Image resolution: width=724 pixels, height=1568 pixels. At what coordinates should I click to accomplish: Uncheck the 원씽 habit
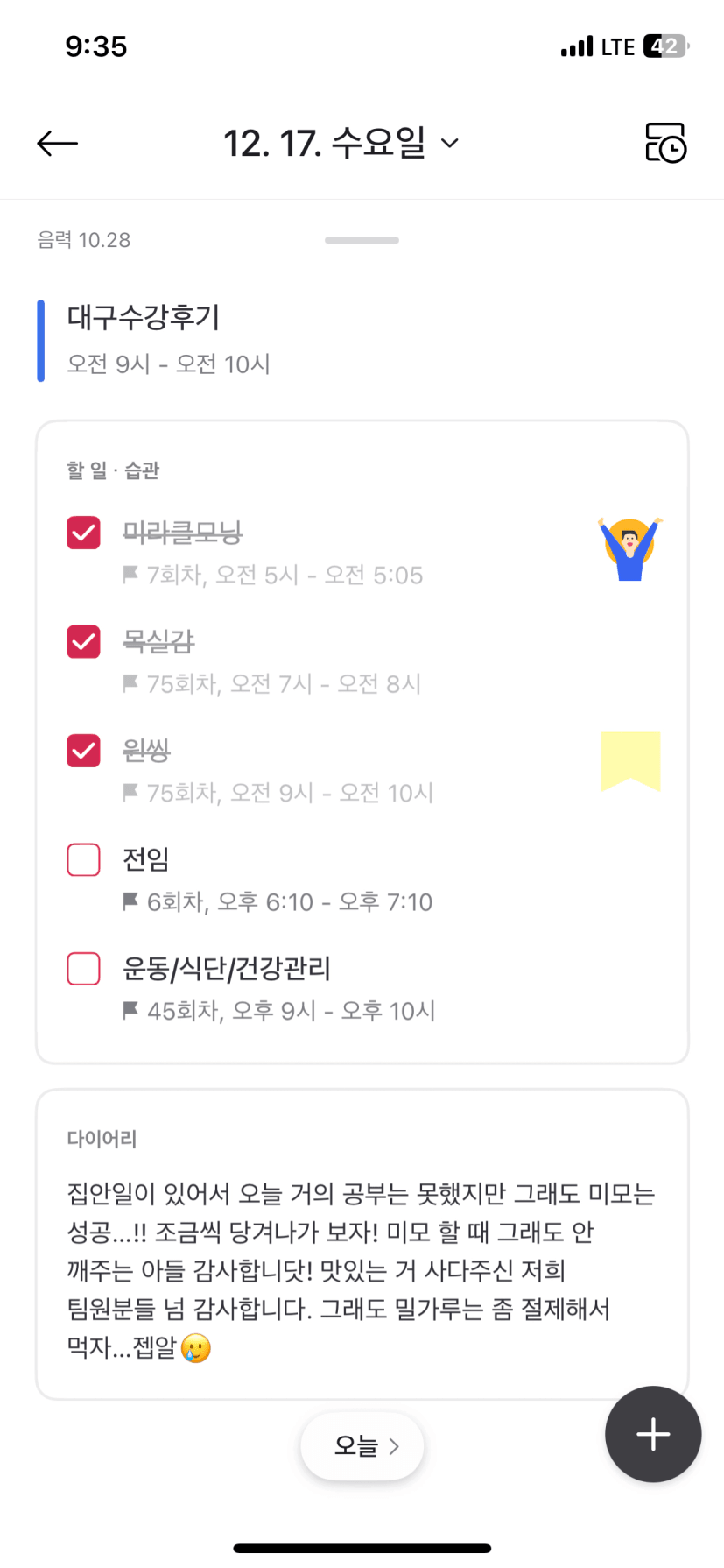pos(84,751)
